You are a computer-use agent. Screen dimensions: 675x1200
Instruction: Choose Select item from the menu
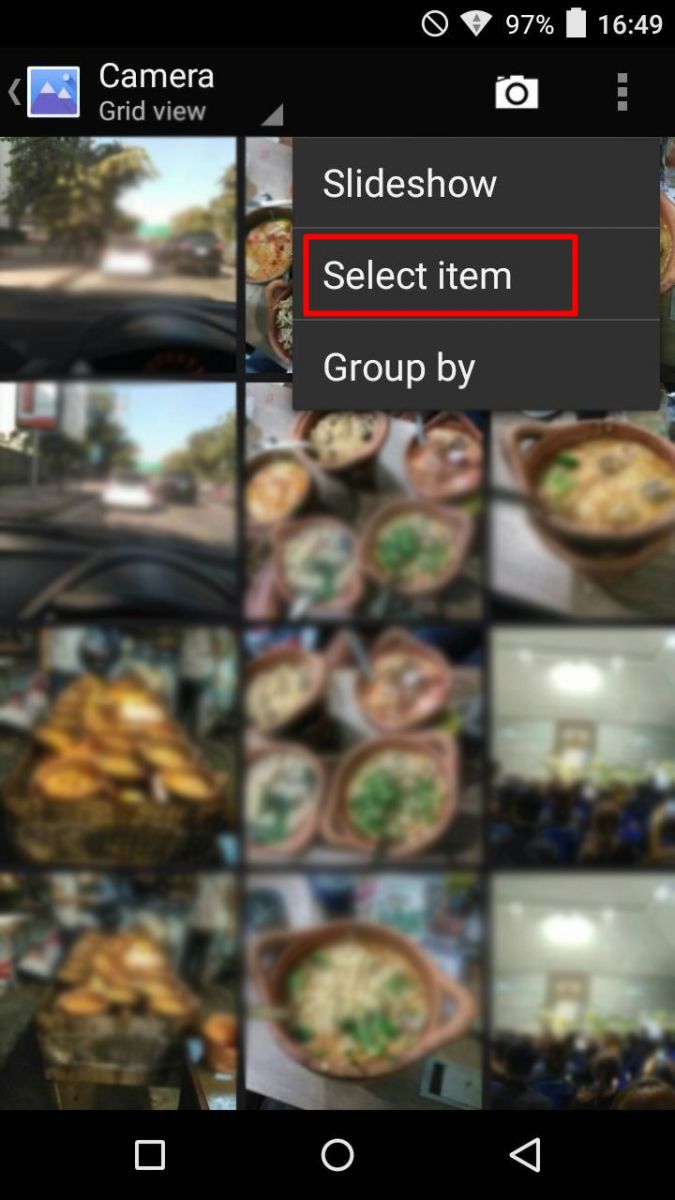point(440,275)
